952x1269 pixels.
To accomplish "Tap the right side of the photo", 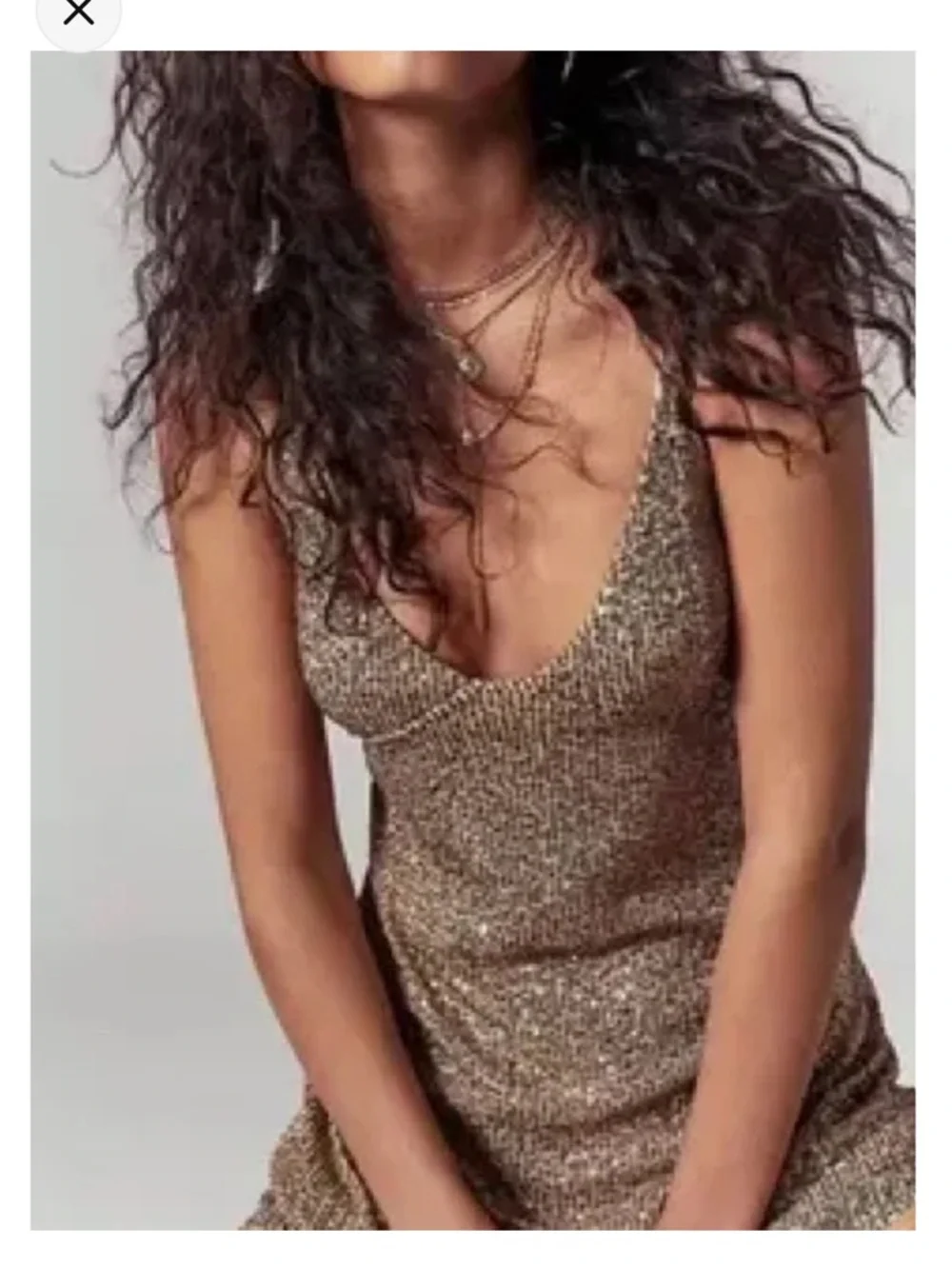I will pyautogui.click(x=895, y=638).
